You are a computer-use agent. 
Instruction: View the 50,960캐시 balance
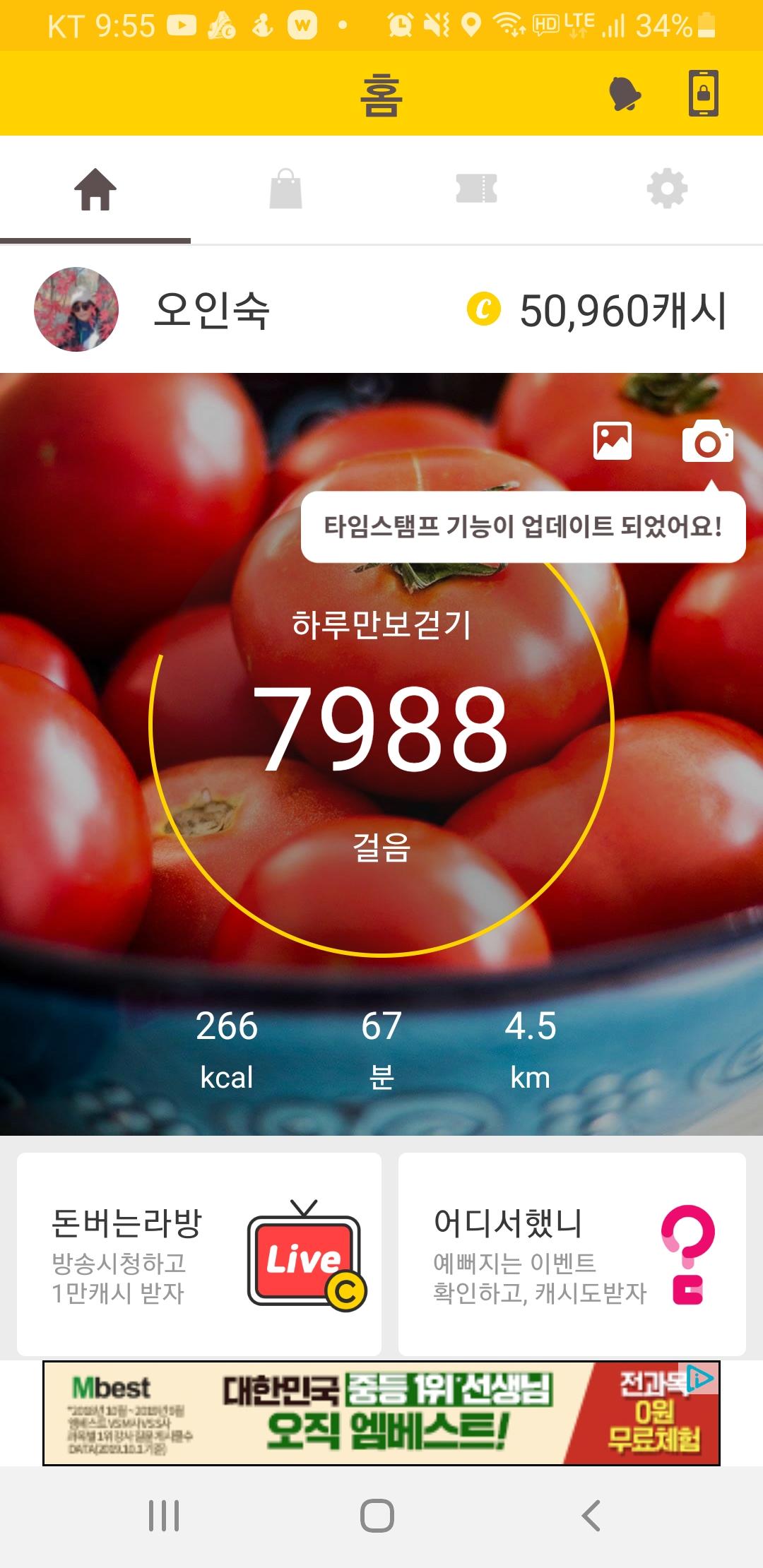point(597,311)
